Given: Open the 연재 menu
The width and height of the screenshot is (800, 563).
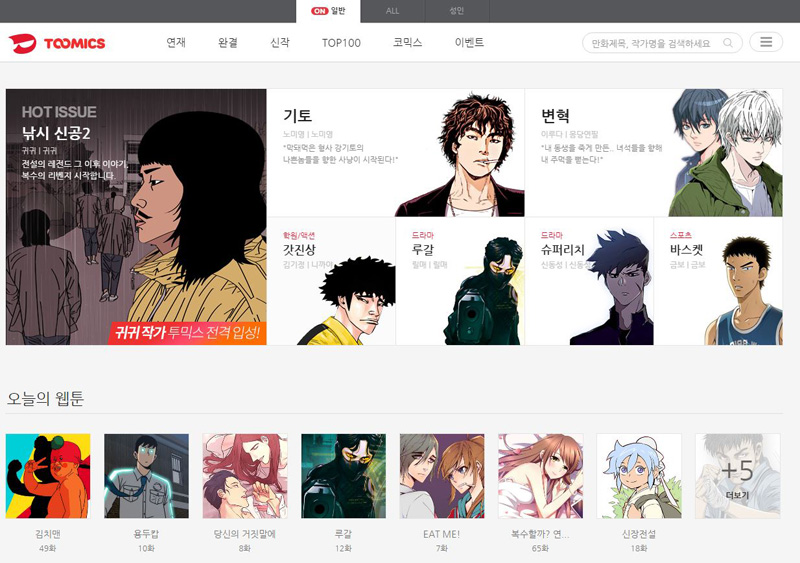Looking at the screenshot, I should point(176,43).
